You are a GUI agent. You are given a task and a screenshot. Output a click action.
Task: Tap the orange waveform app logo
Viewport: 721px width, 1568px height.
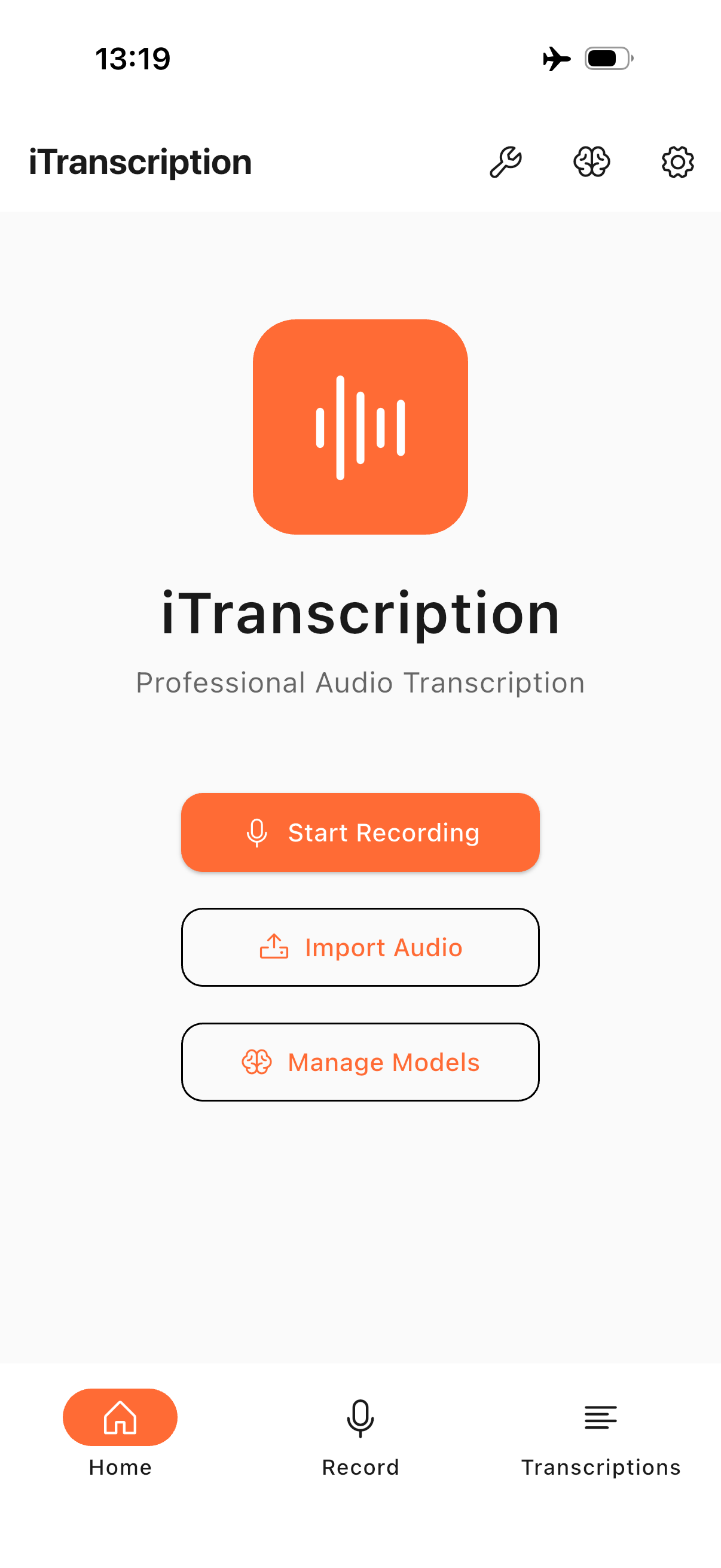click(x=360, y=428)
